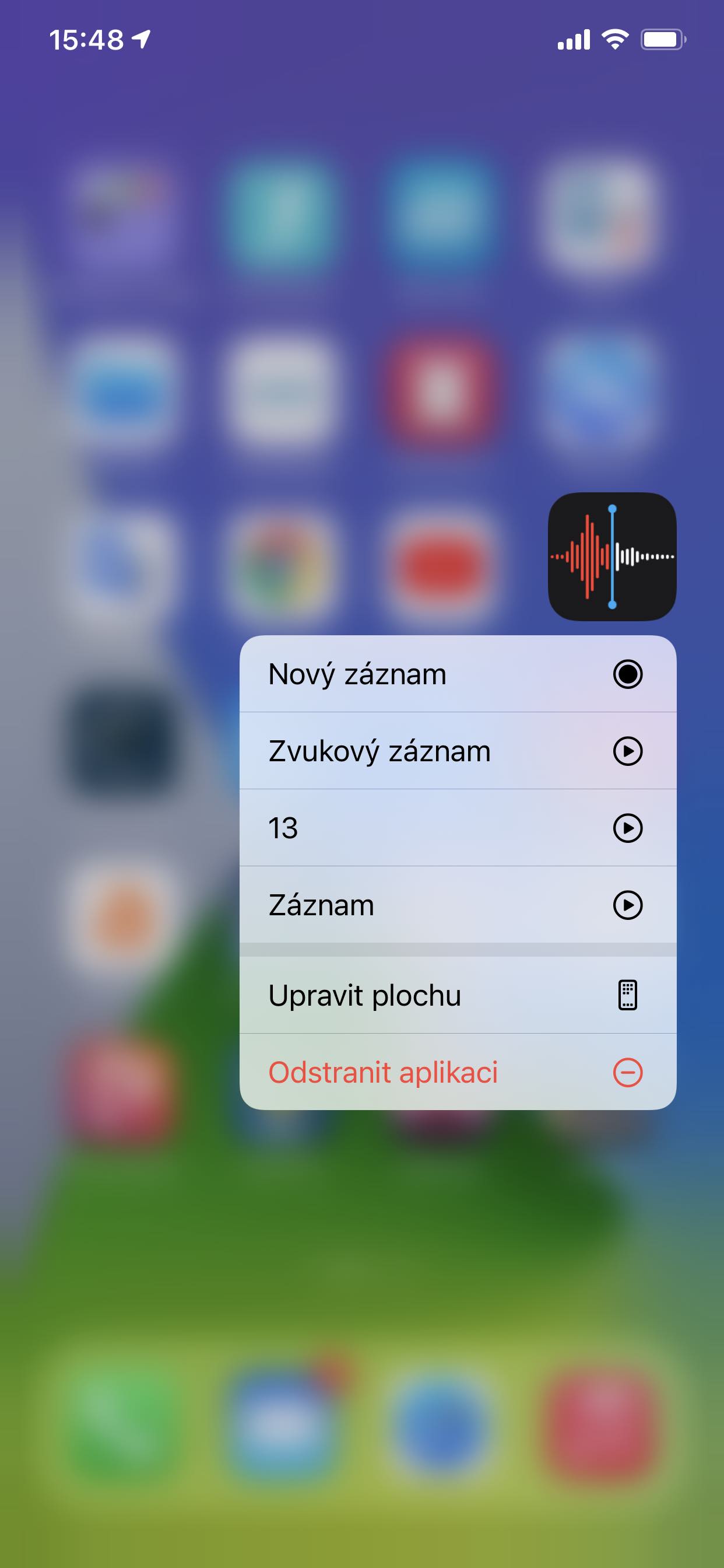Choose Odstranit aplikaci to remove app
Viewport: 724px width, 1568px height.
tap(458, 1072)
